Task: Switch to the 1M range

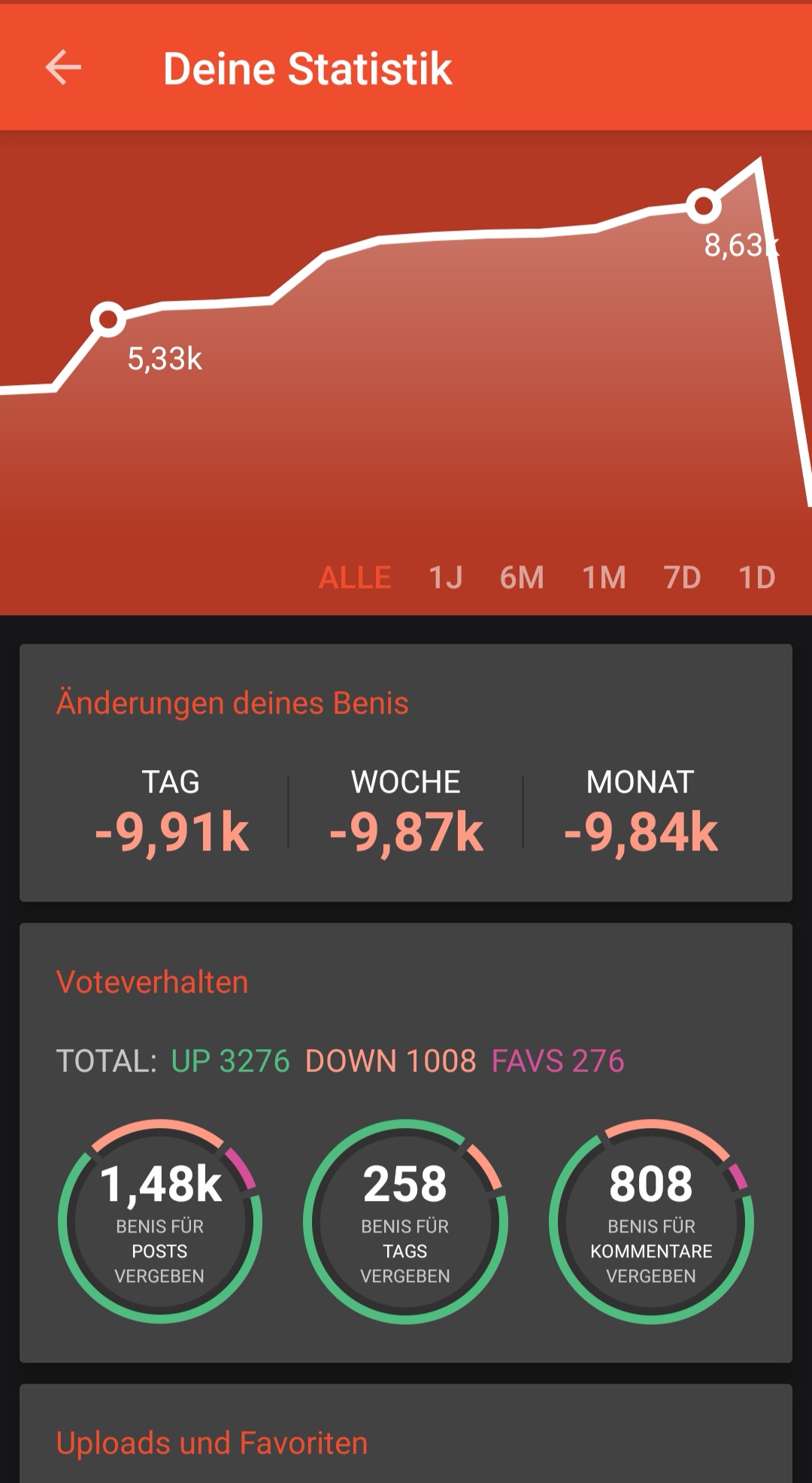Action: coord(604,578)
